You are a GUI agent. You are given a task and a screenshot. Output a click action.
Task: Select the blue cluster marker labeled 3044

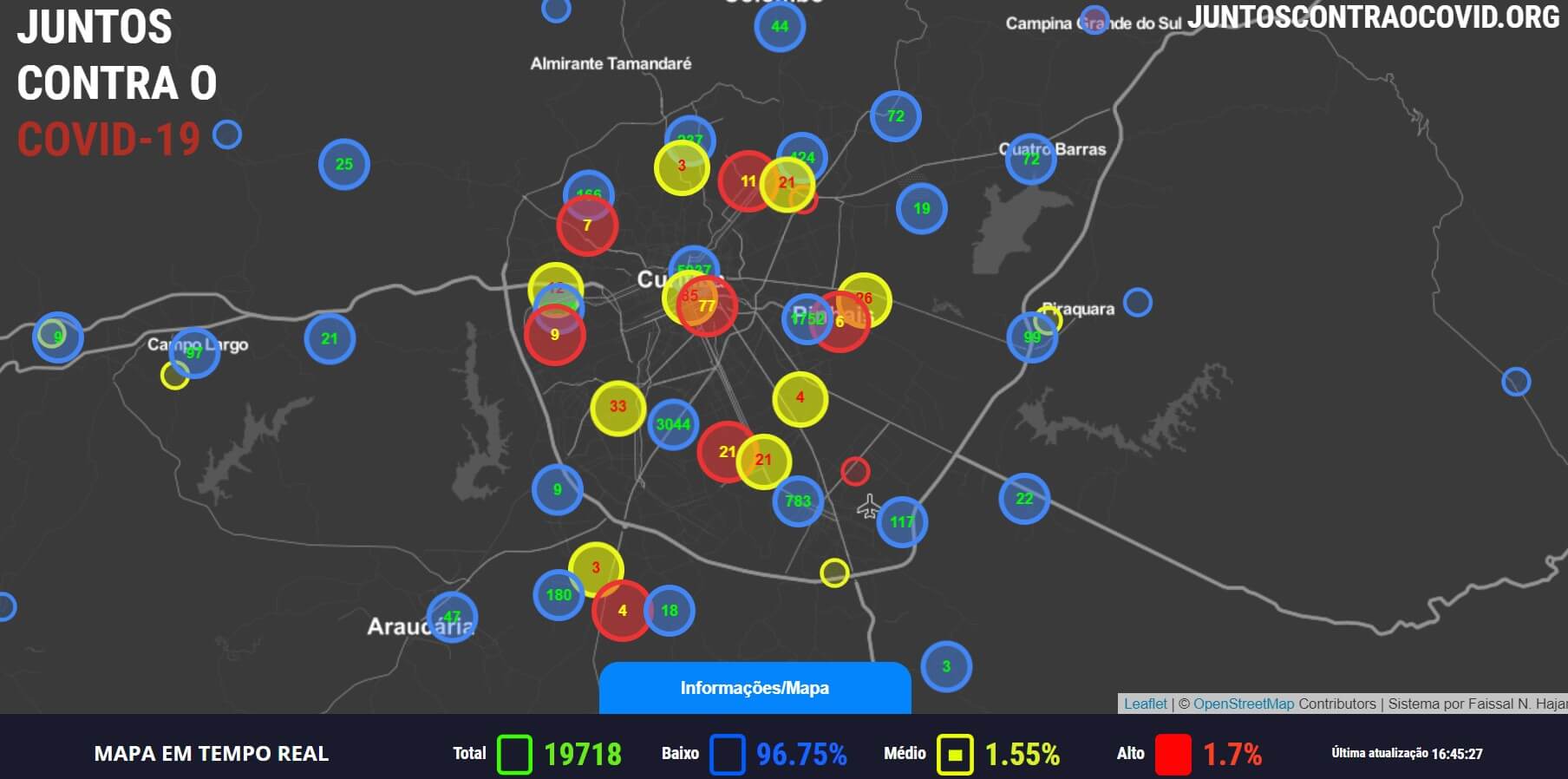[x=673, y=424]
